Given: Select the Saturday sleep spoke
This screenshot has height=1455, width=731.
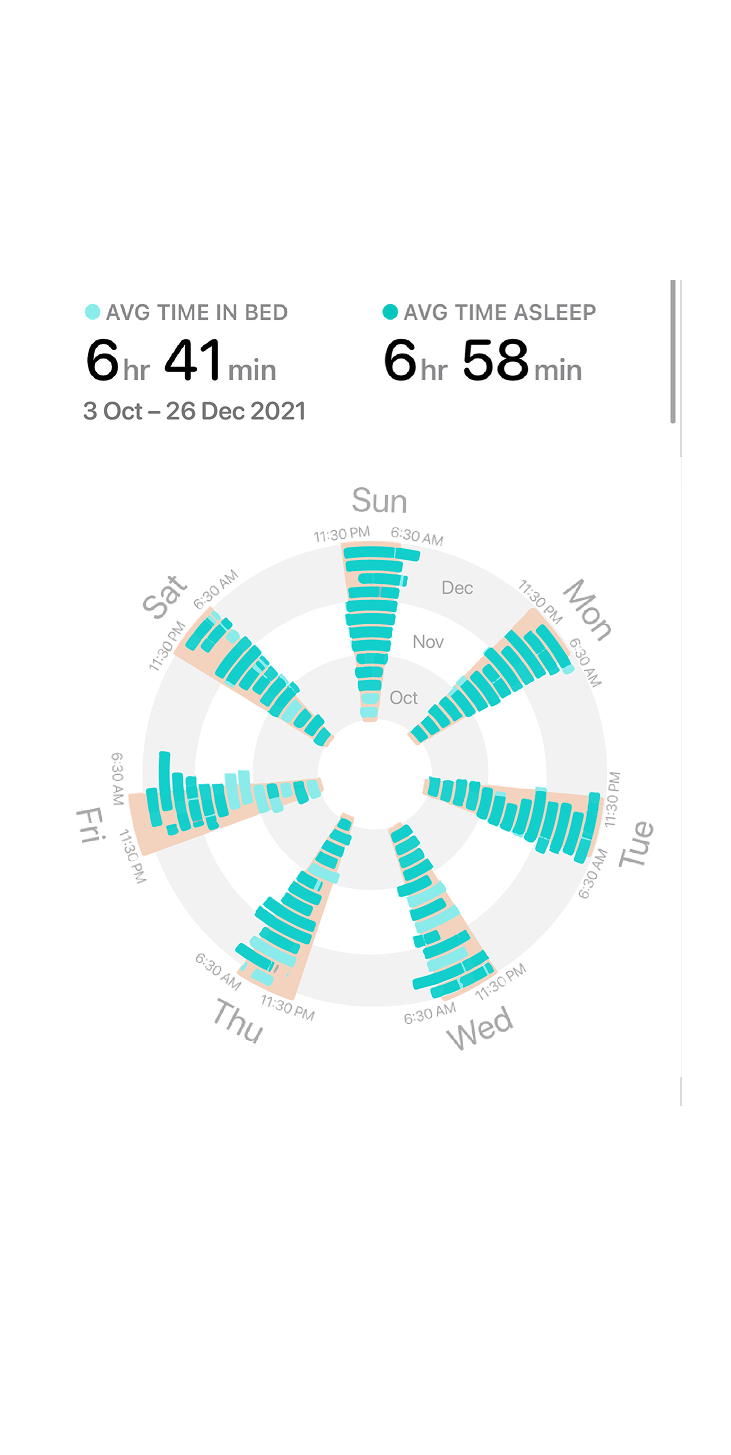Looking at the screenshot, I should click(250, 670).
